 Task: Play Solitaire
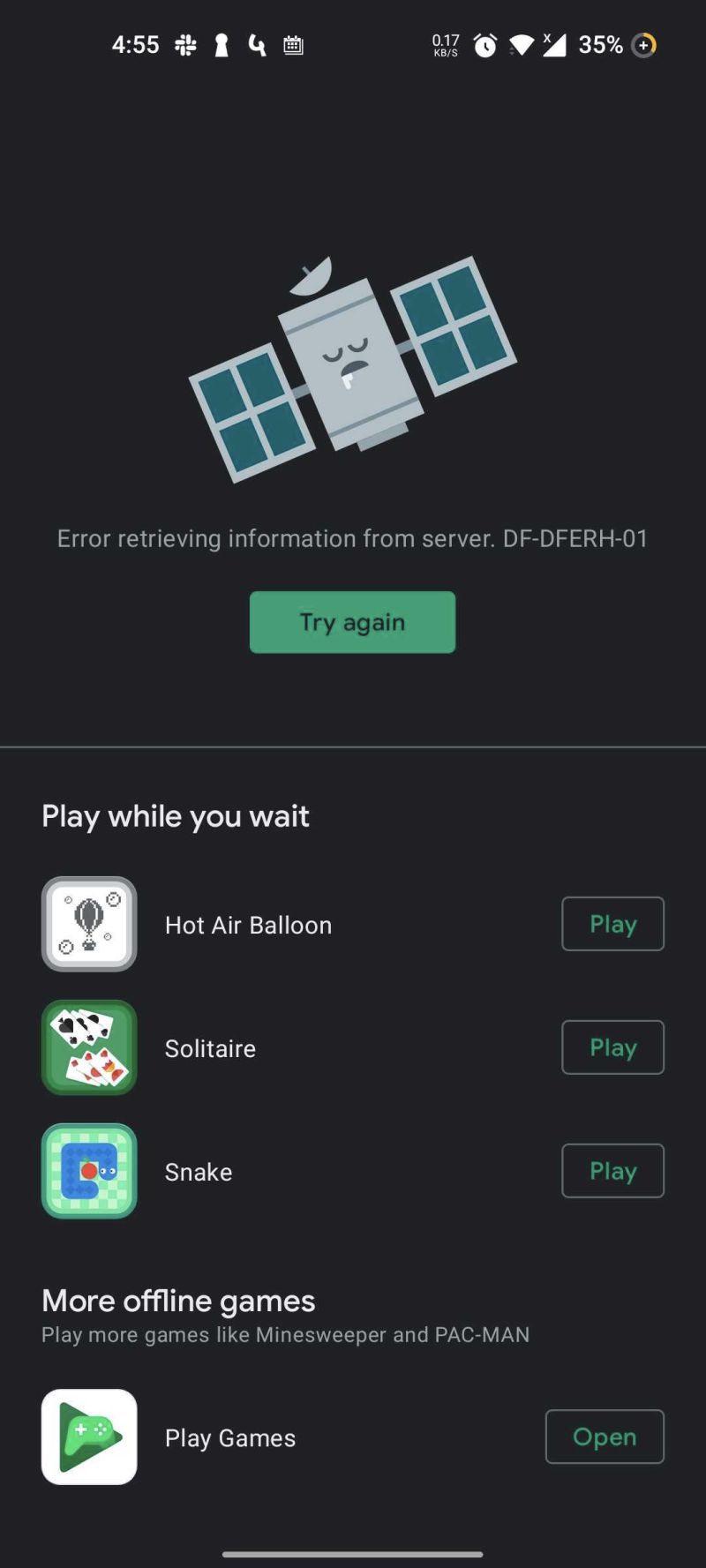pos(612,1047)
